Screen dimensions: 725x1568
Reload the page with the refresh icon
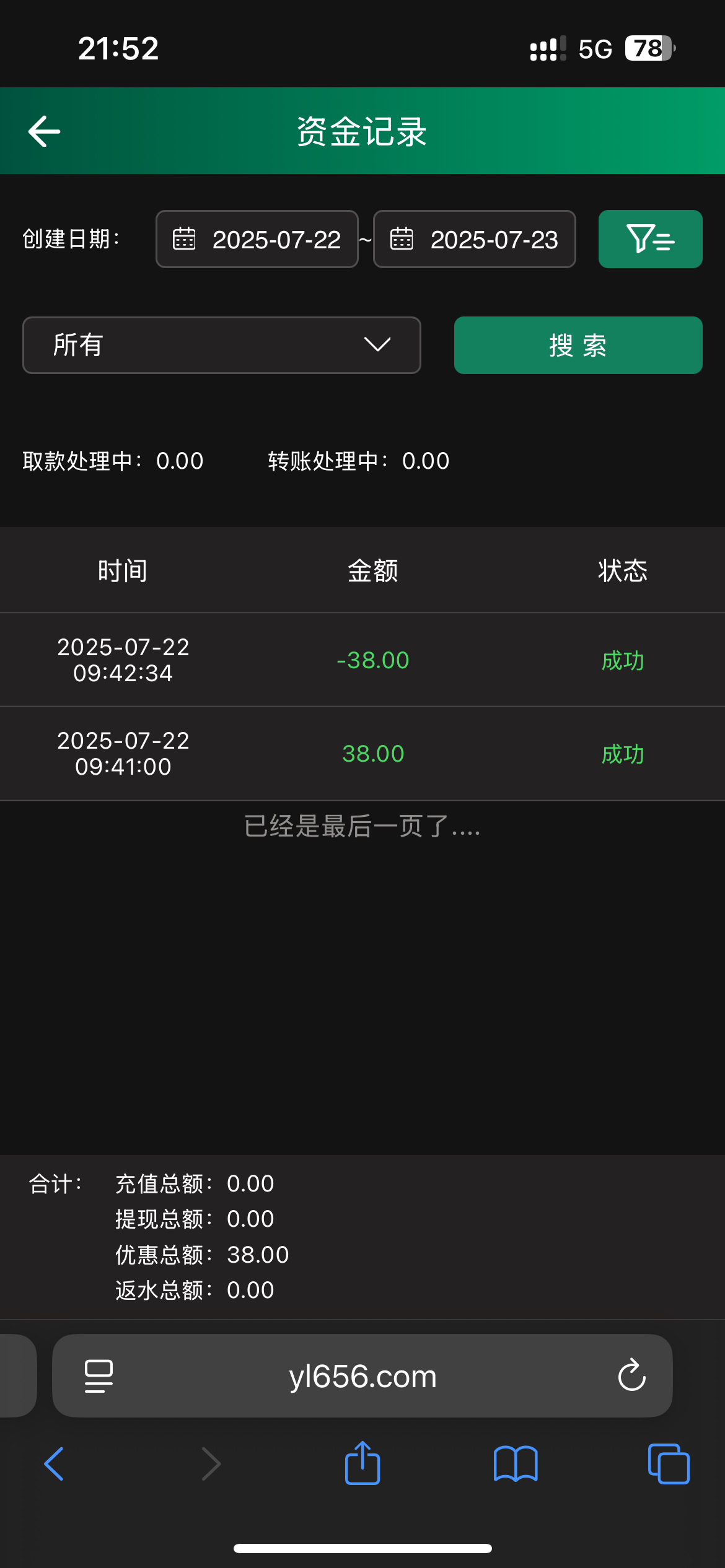631,1376
